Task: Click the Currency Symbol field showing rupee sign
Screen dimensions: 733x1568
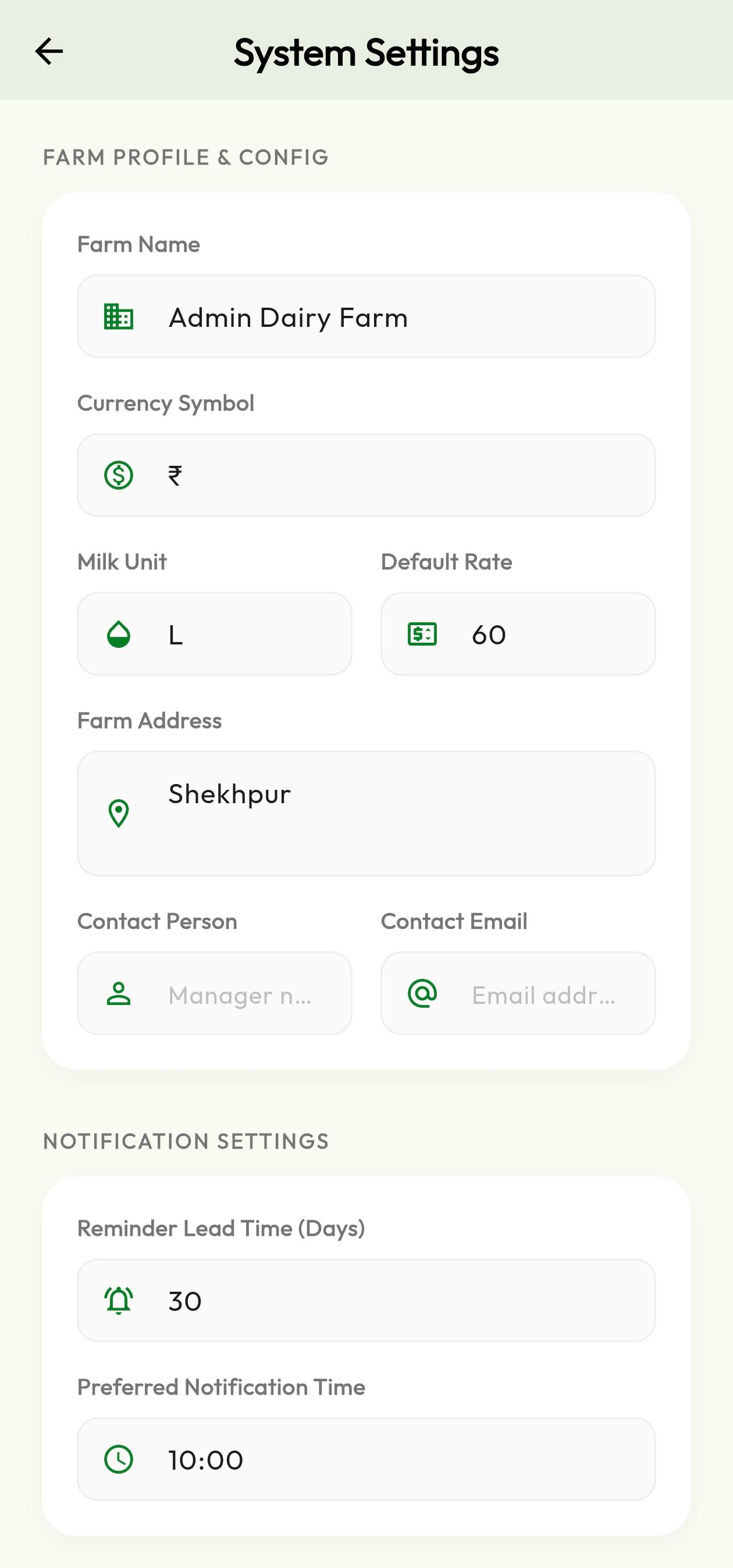Action: [x=365, y=475]
